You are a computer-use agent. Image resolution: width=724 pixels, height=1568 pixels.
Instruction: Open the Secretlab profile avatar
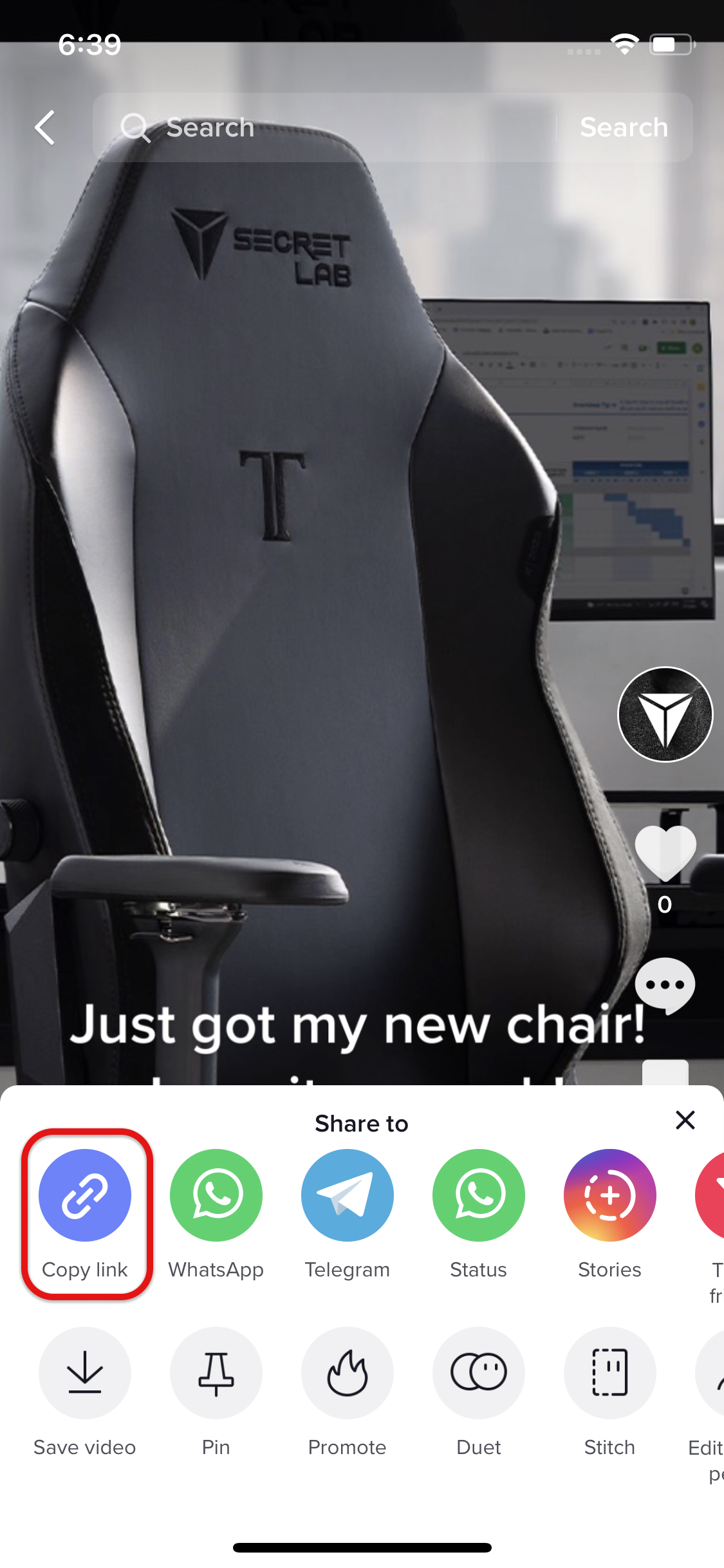pyautogui.click(x=665, y=714)
